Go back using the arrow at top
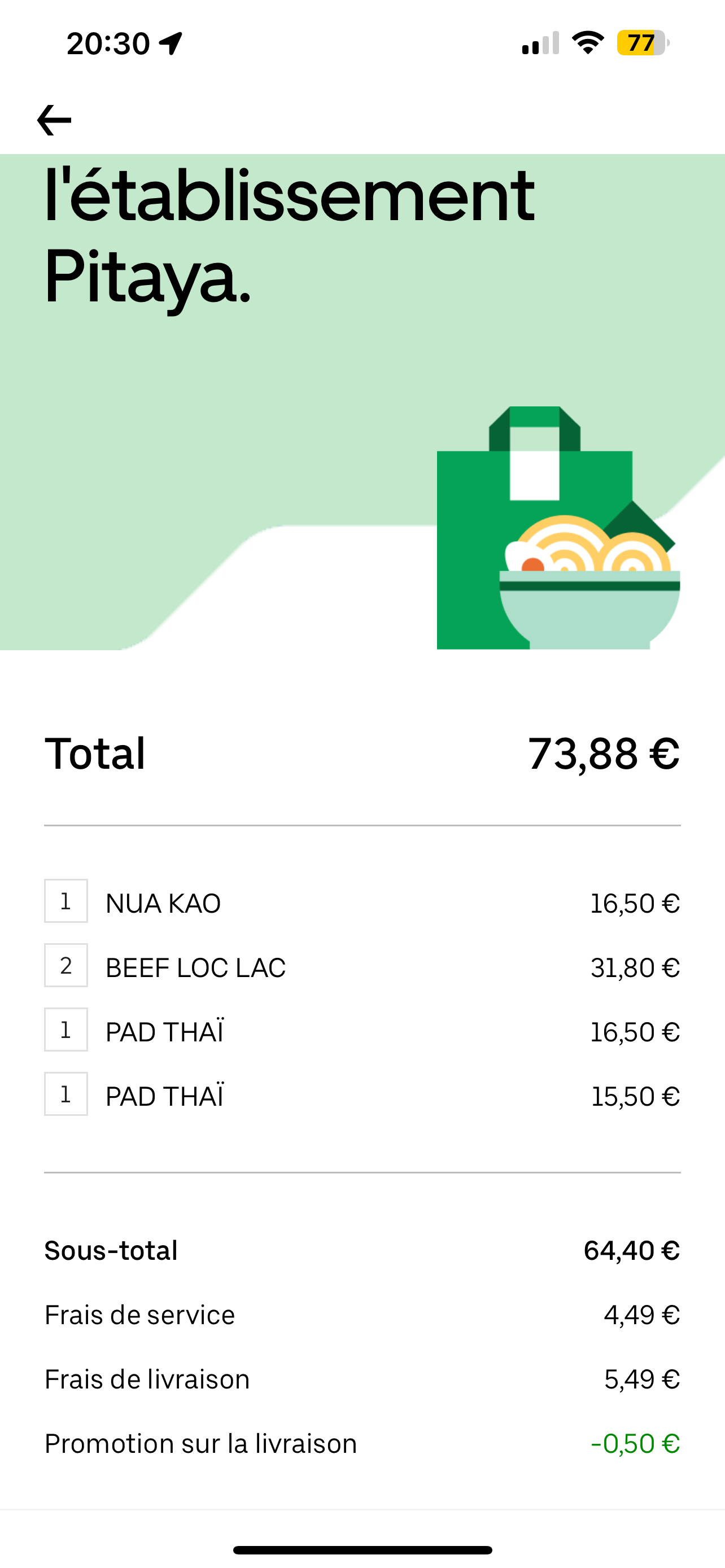Image resolution: width=725 pixels, height=1568 pixels. tap(54, 120)
